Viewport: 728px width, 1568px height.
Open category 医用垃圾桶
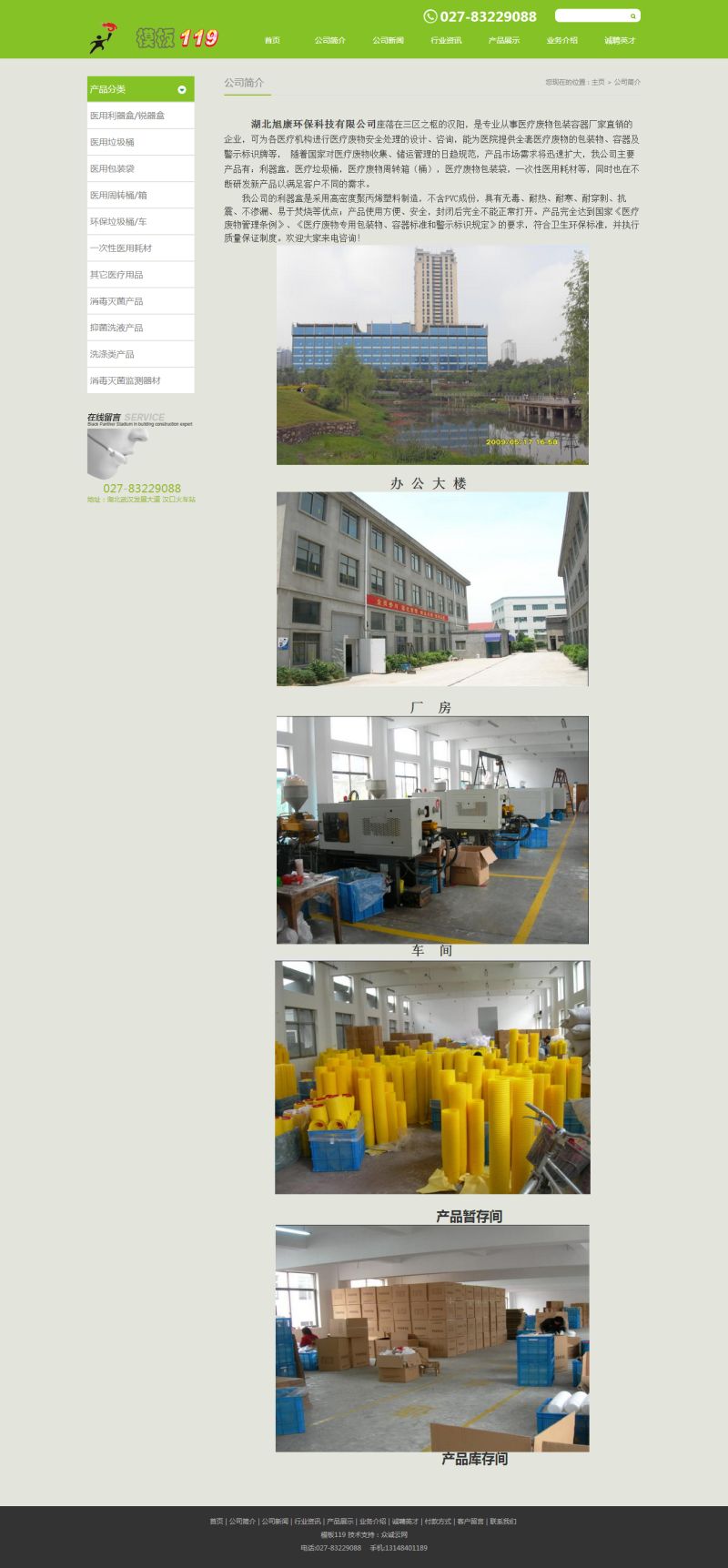(112, 142)
